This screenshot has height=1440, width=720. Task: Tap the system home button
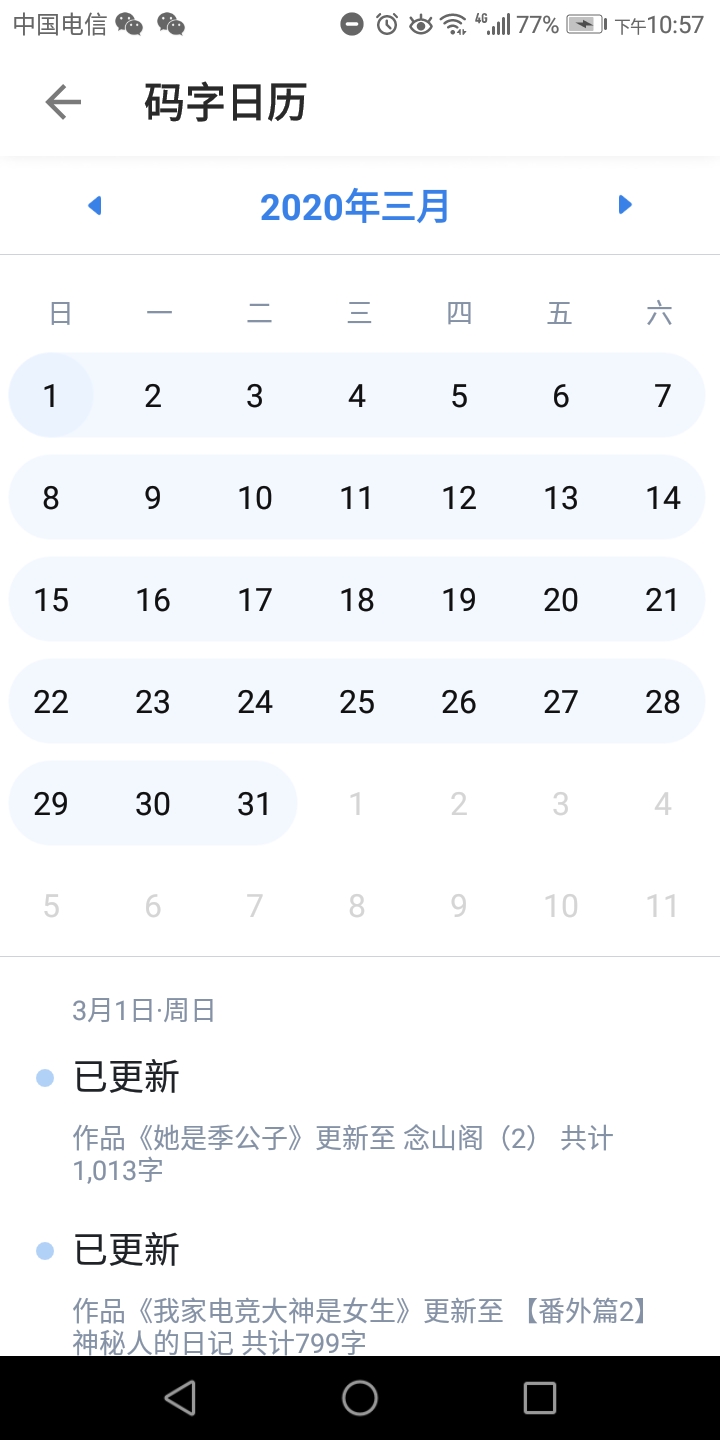point(360,1398)
